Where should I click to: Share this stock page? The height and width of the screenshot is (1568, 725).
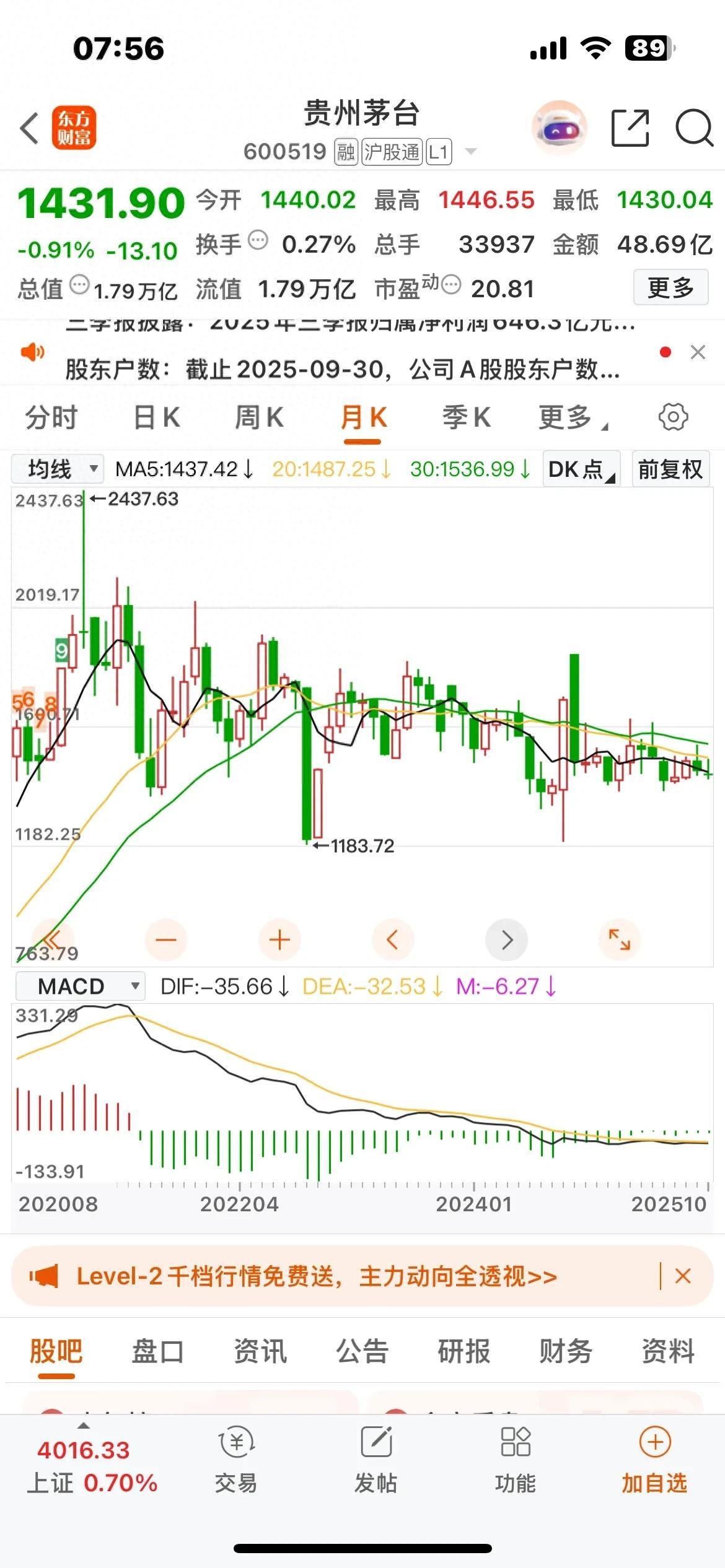(x=630, y=128)
